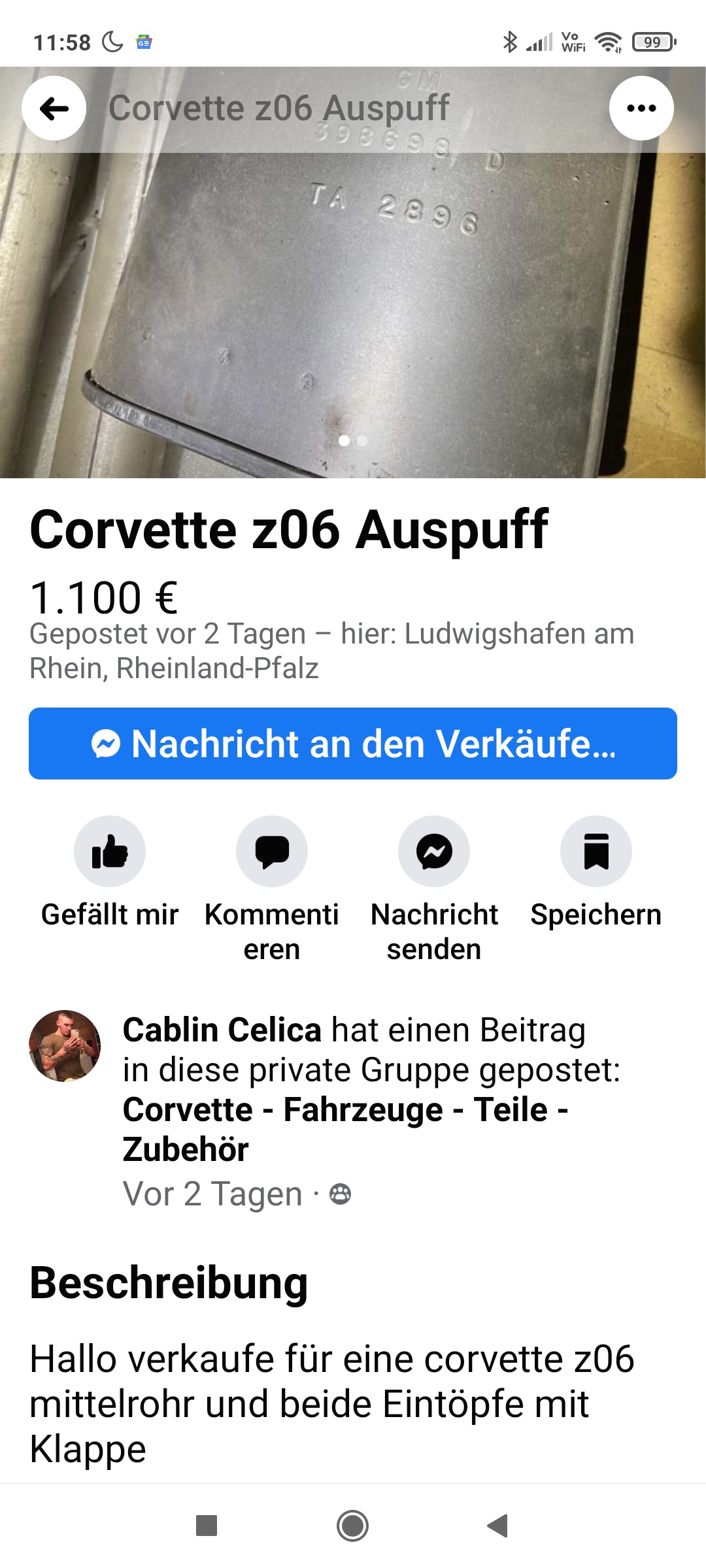Viewport: 706px width, 1568px height.
Task: Like the listing with Gefällt mir
Action: (110, 851)
